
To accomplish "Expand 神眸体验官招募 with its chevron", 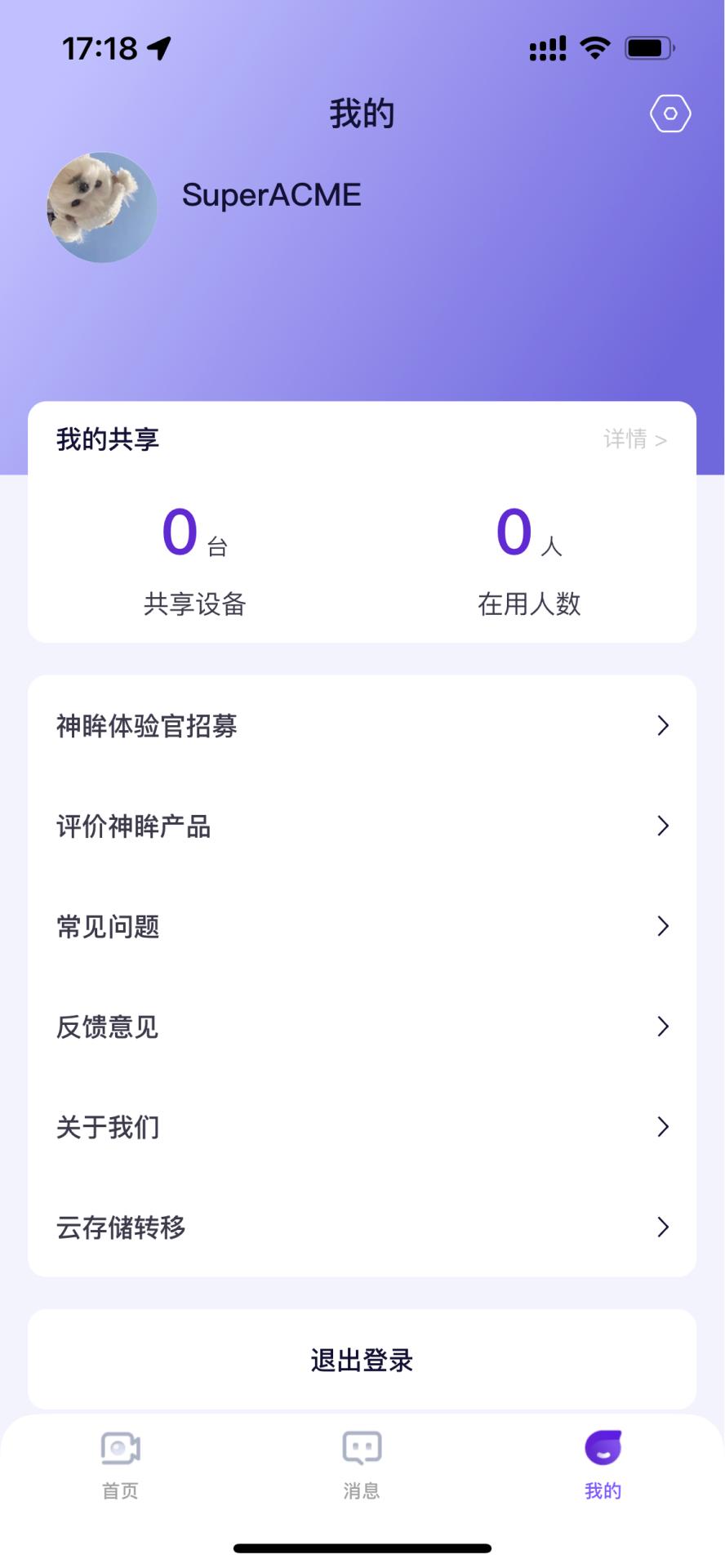I will (x=662, y=725).
